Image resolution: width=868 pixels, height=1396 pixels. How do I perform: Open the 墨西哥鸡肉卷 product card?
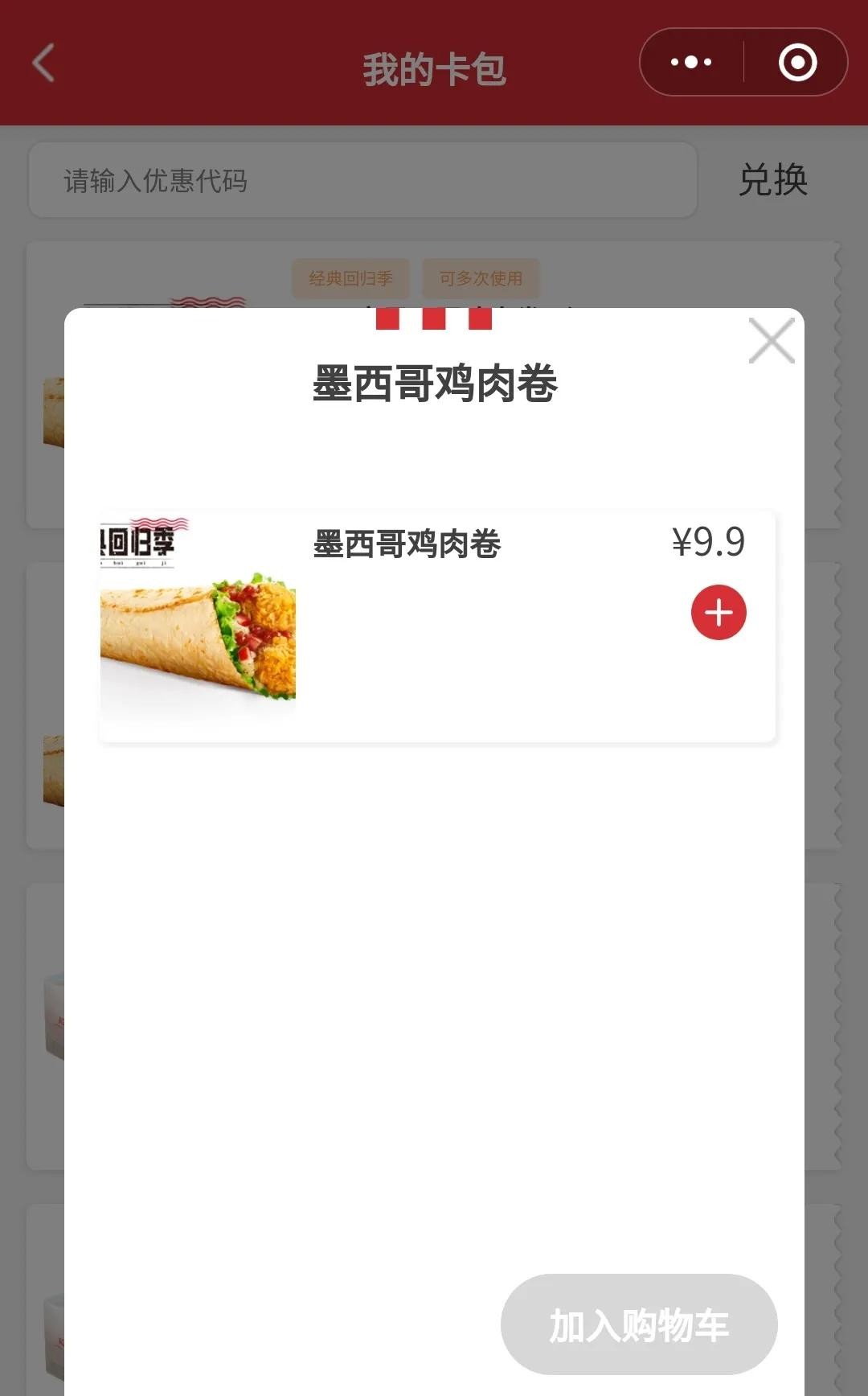(437, 626)
